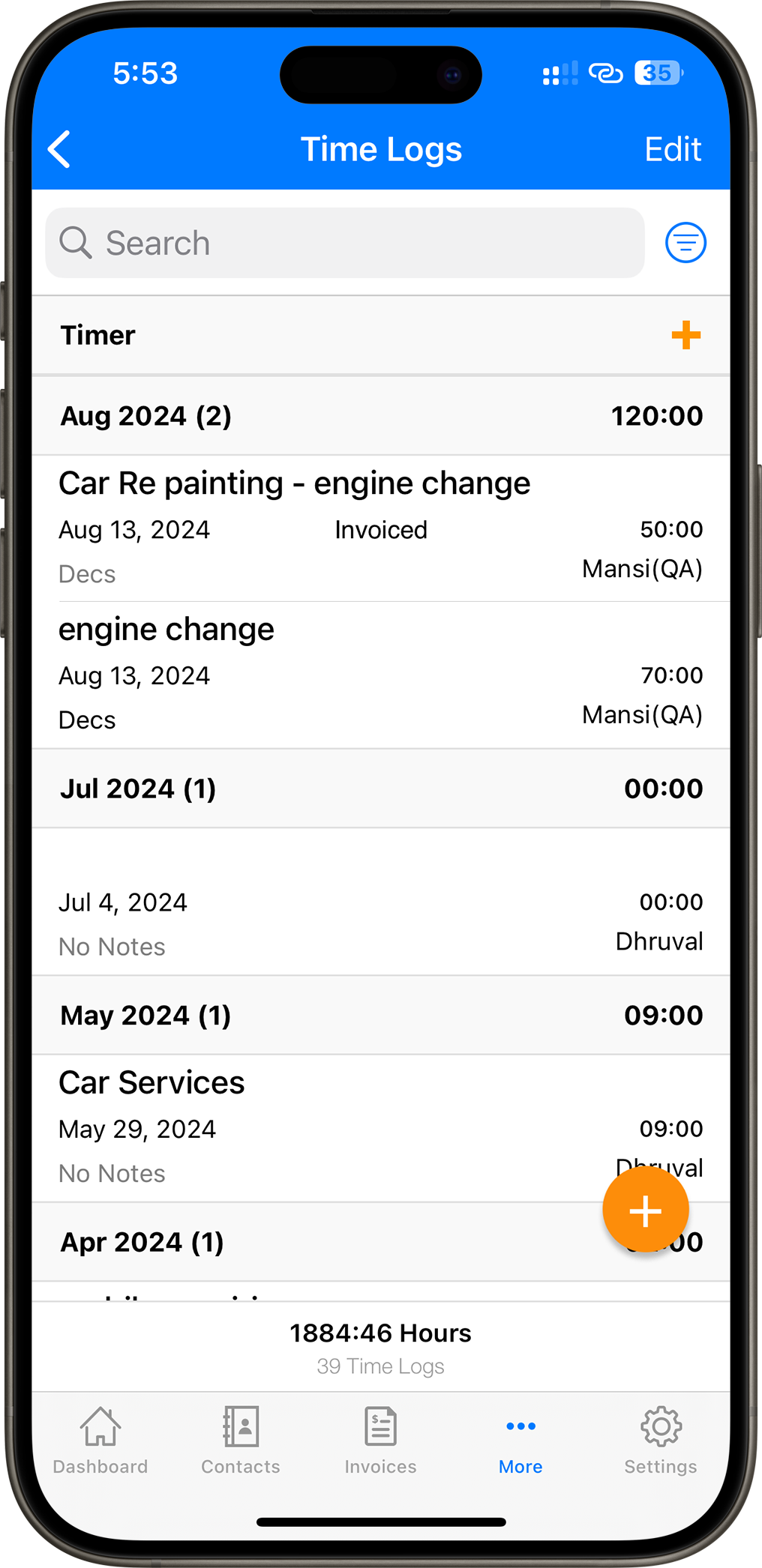Tap the search magnifier icon
Viewport: 762px width, 1568px height.
coord(77,243)
